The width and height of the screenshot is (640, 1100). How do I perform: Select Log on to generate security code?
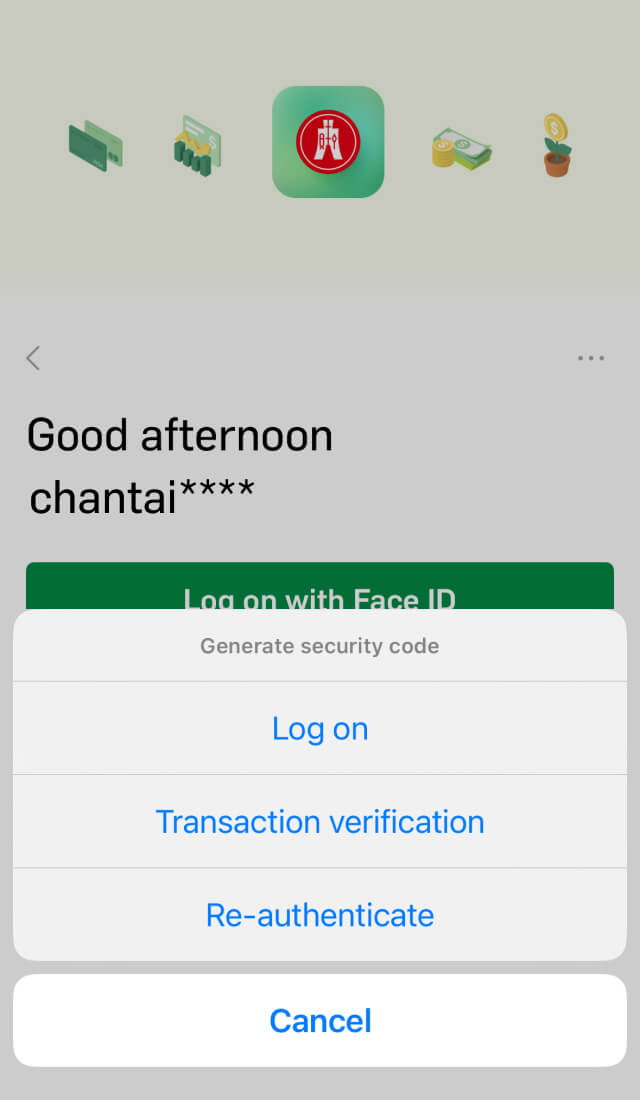(x=320, y=729)
